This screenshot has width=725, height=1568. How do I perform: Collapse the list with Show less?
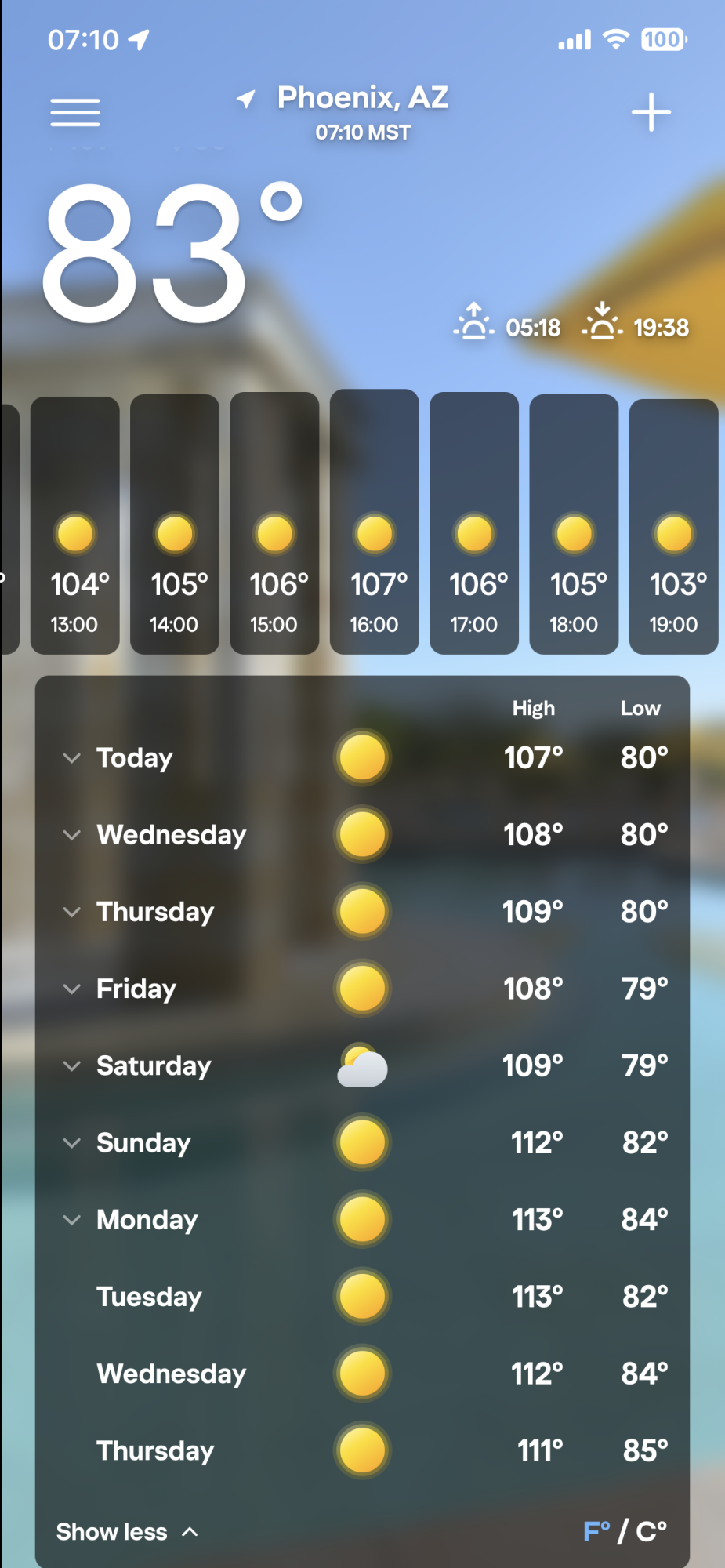[127, 1531]
